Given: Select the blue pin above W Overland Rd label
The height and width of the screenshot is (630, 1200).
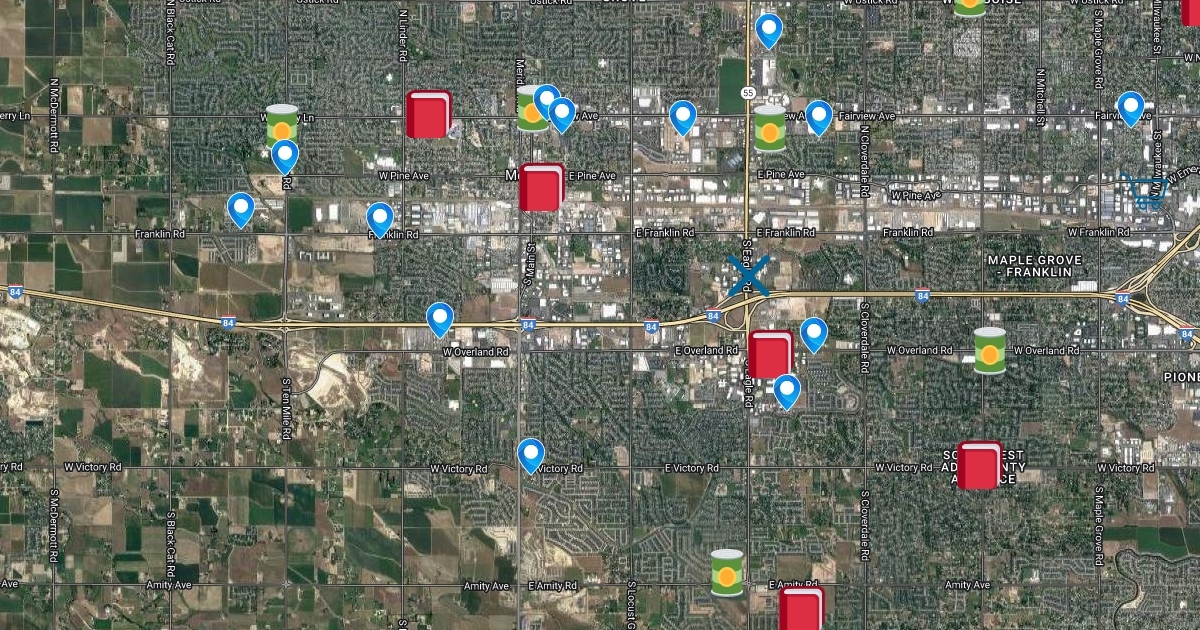Looking at the screenshot, I should click(440, 319).
